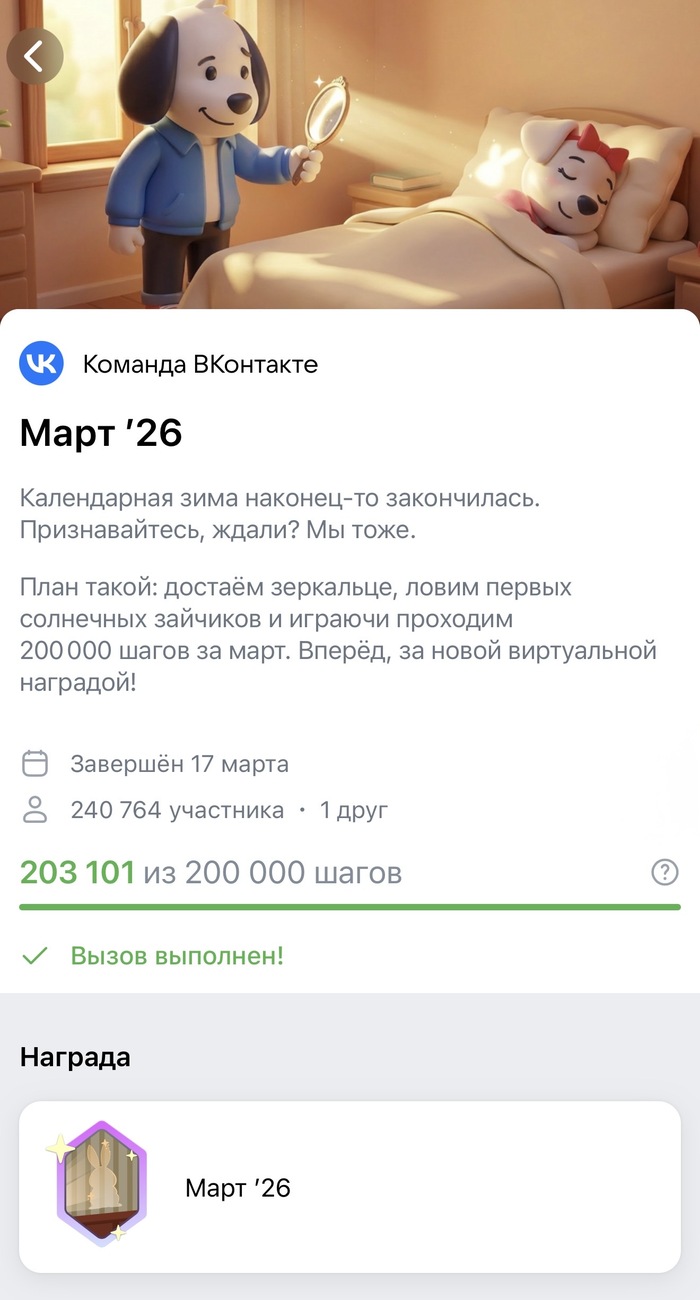The height and width of the screenshot is (1300, 700).
Task: Open the Март '26 reward card
Action: pos(350,1187)
